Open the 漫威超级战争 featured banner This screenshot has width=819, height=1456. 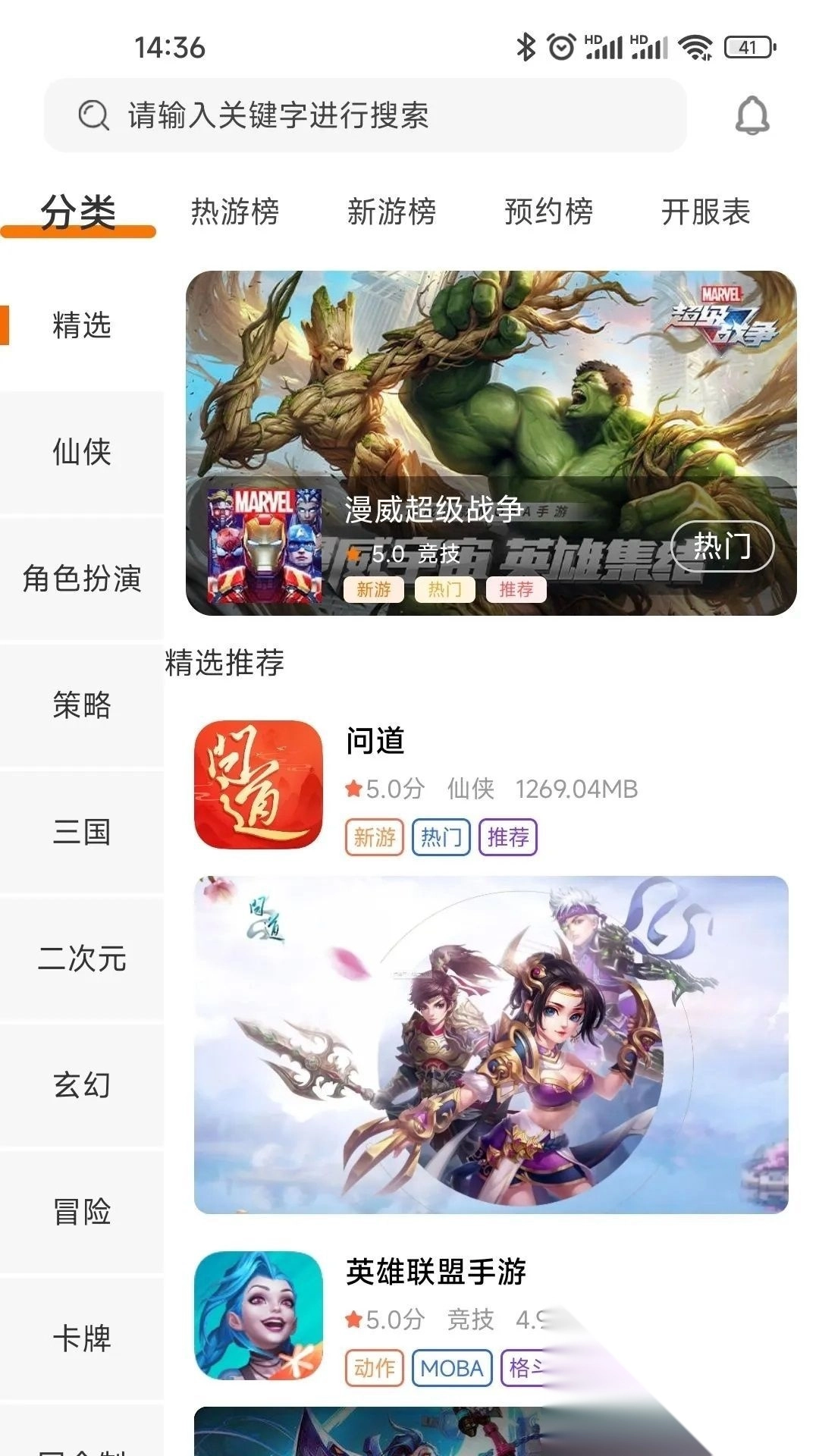(490, 379)
